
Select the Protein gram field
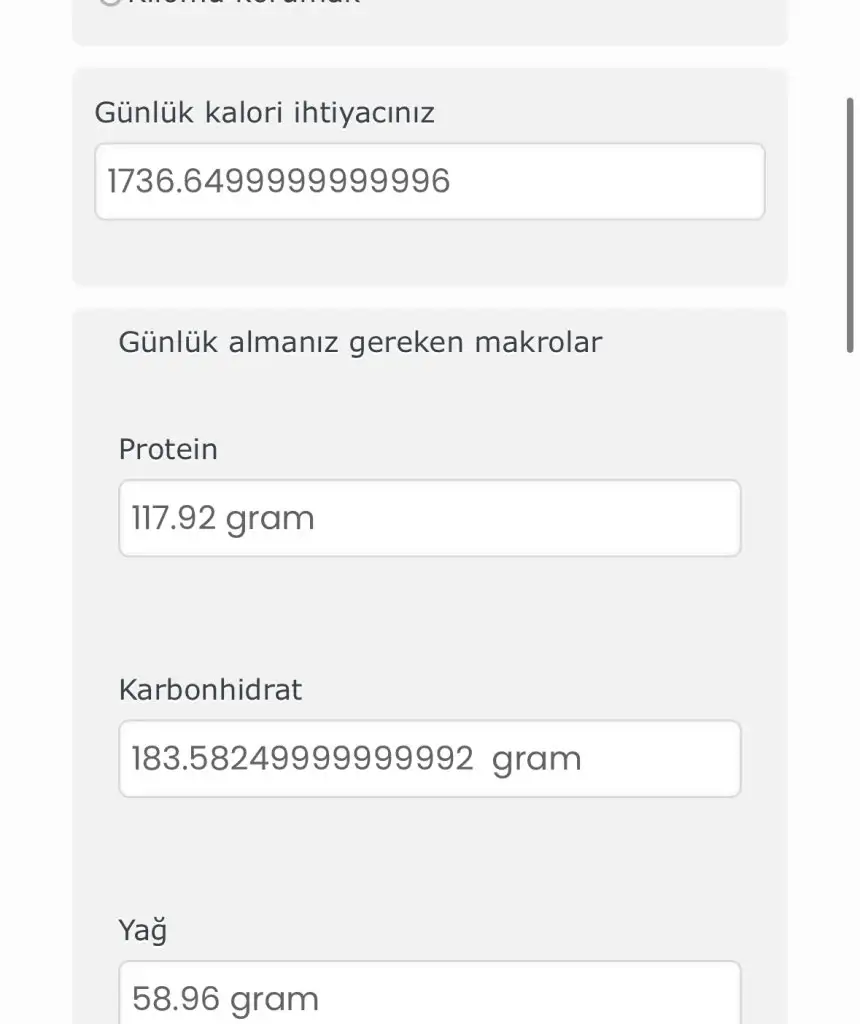coord(429,518)
